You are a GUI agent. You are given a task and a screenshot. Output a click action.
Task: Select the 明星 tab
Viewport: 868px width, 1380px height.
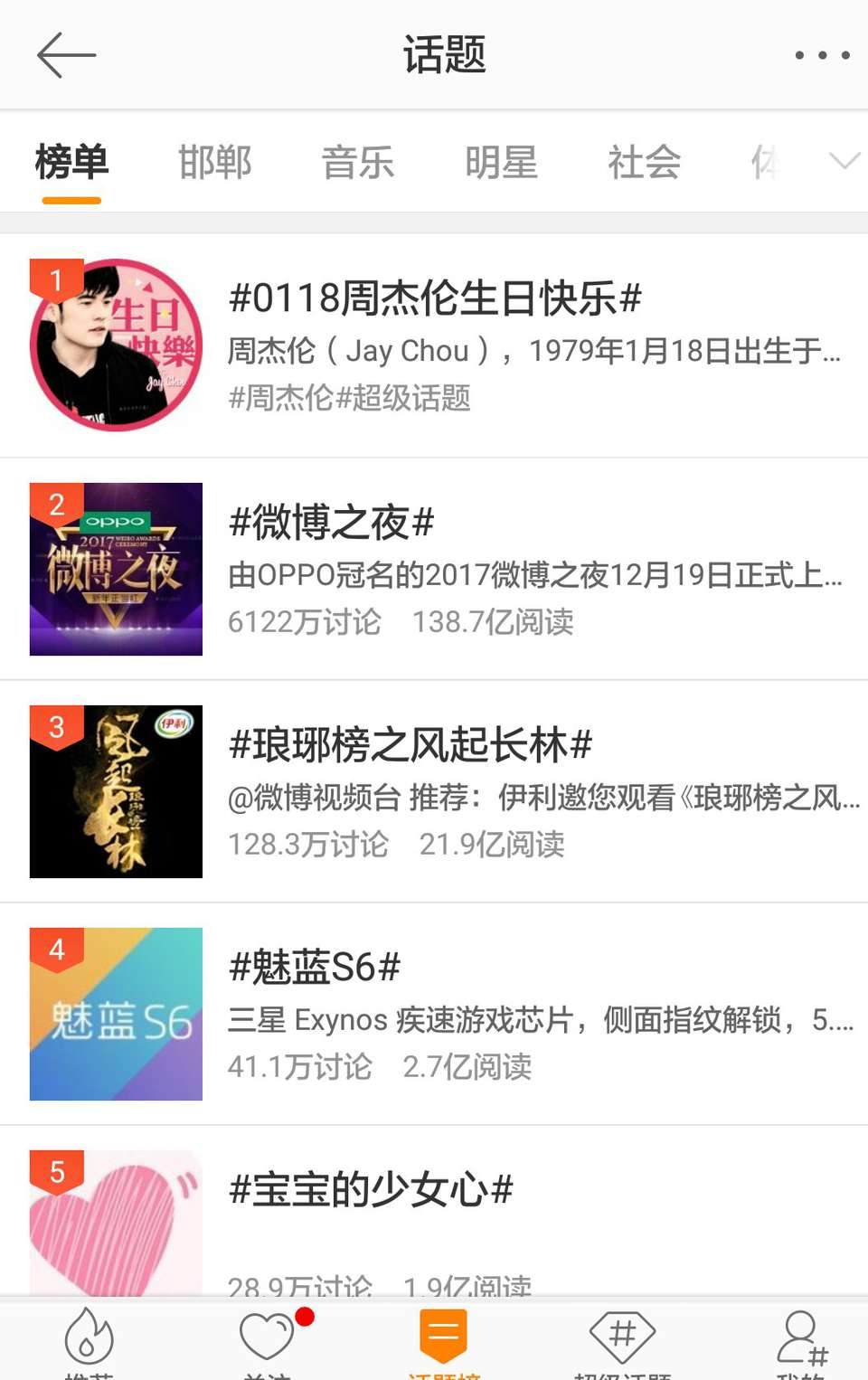click(x=501, y=163)
